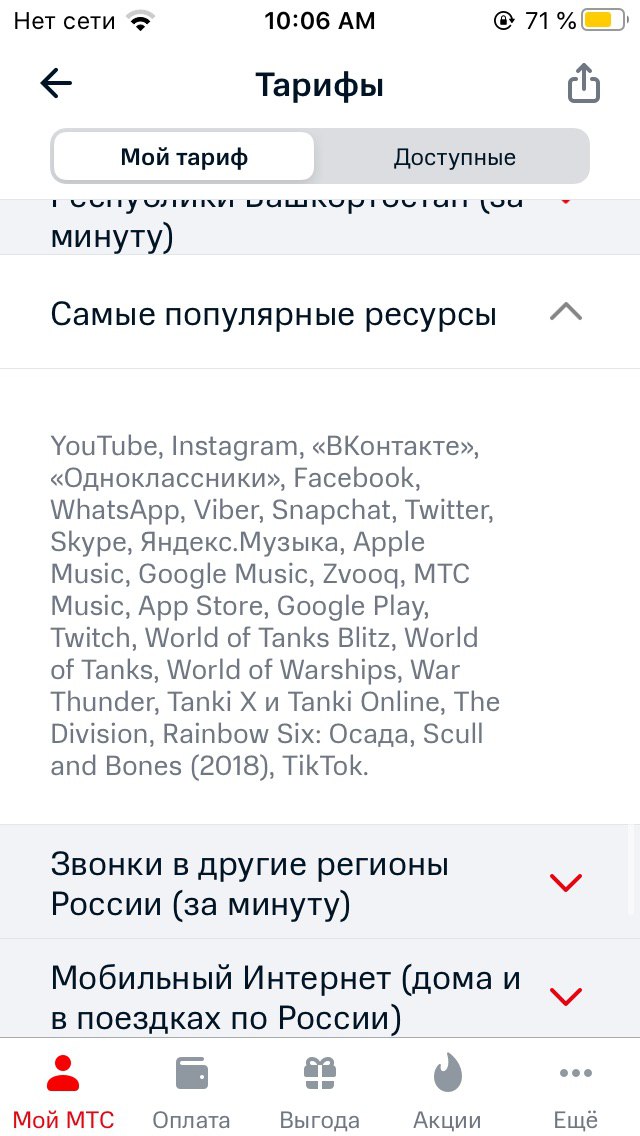Image resolution: width=640 pixels, height=1136 pixels.
Task: Go back using the arrow icon
Action: (x=56, y=84)
